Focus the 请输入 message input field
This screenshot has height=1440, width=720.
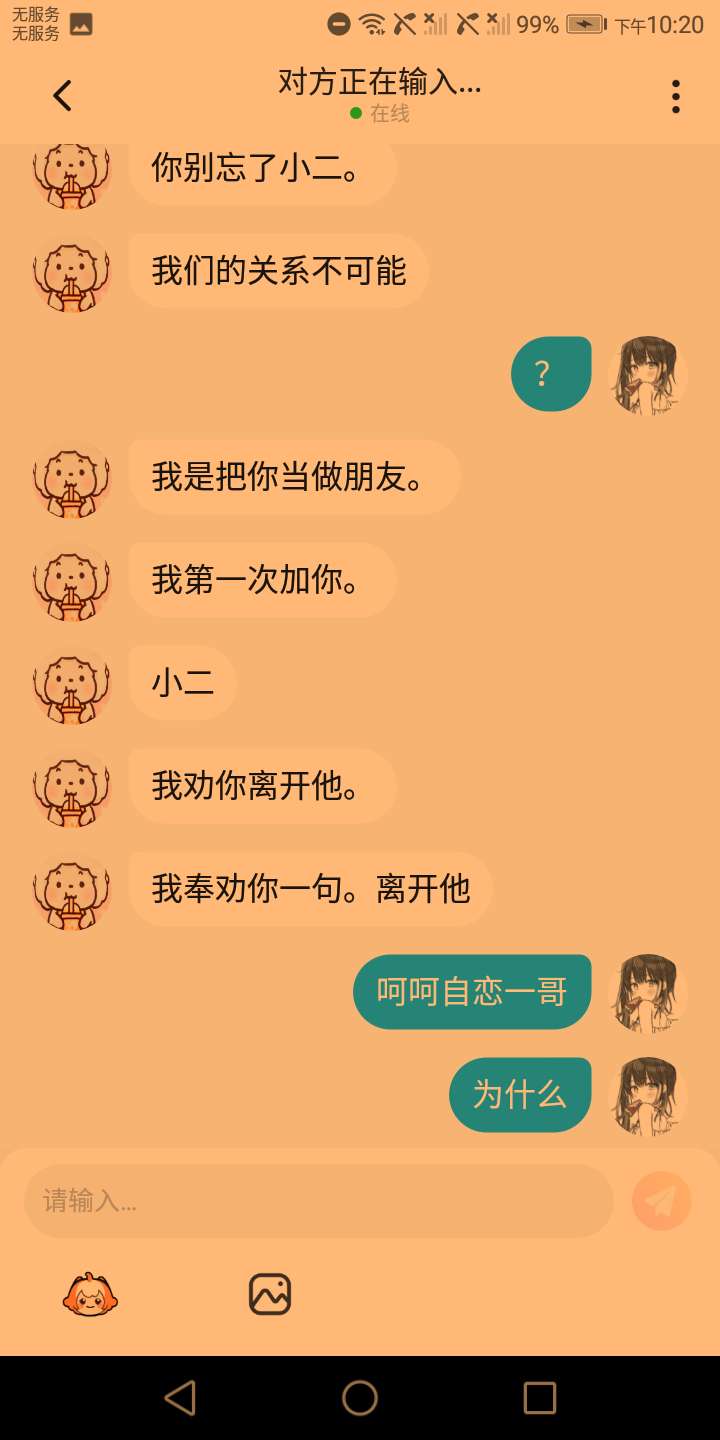tap(318, 1200)
